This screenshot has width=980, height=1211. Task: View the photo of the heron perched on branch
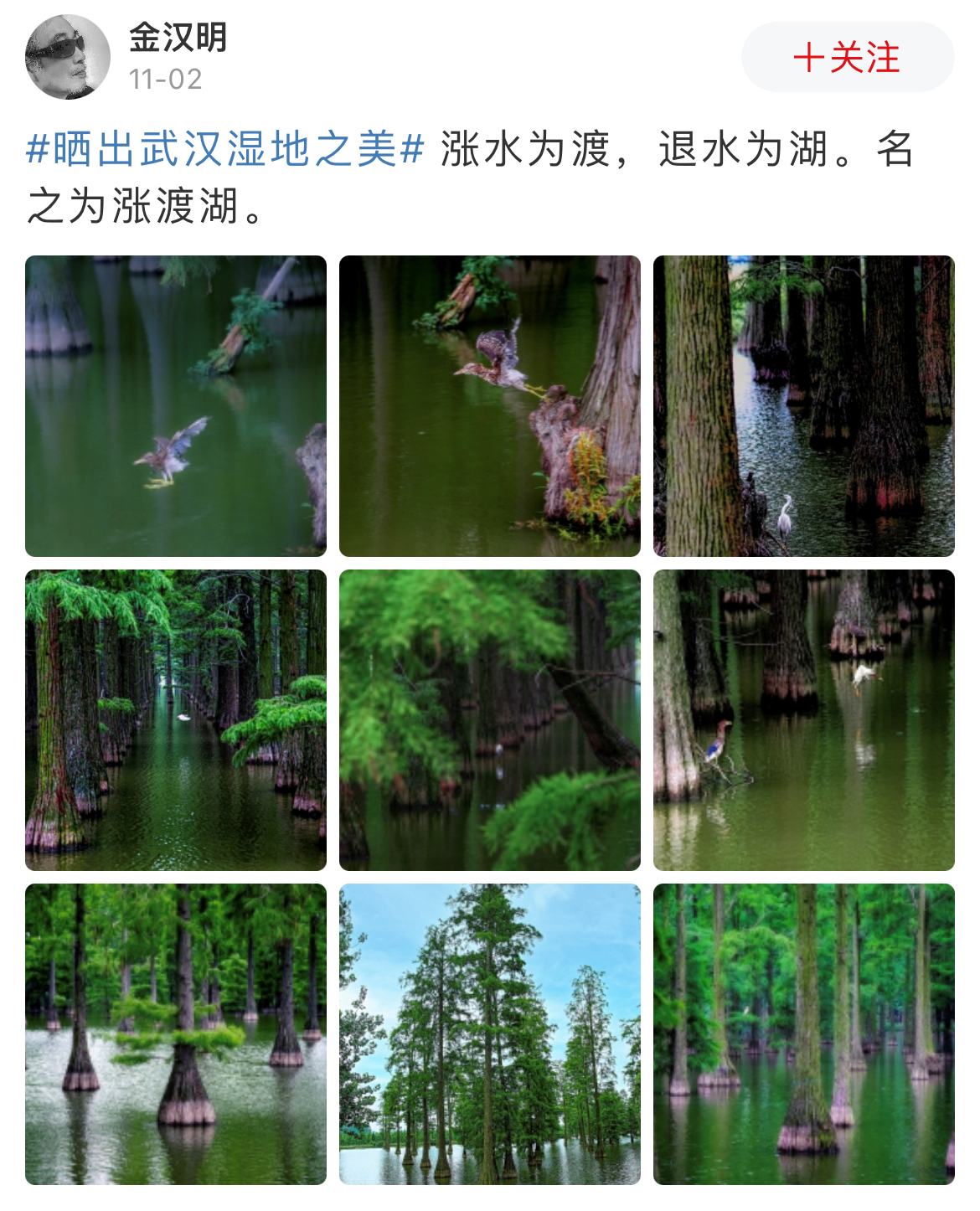tap(804, 720)
